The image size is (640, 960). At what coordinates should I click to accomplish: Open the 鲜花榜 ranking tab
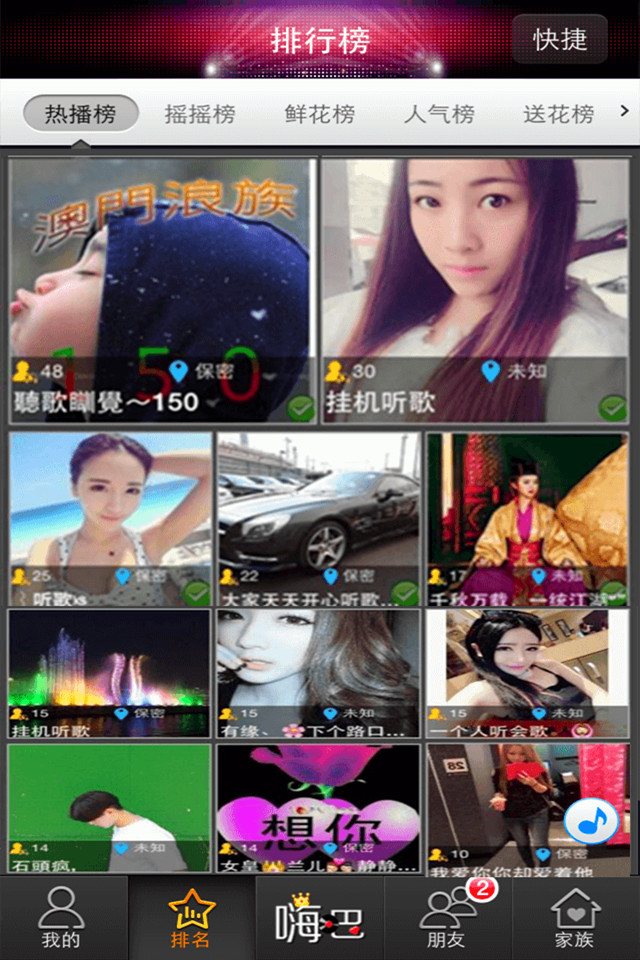[x=319, y=114]
